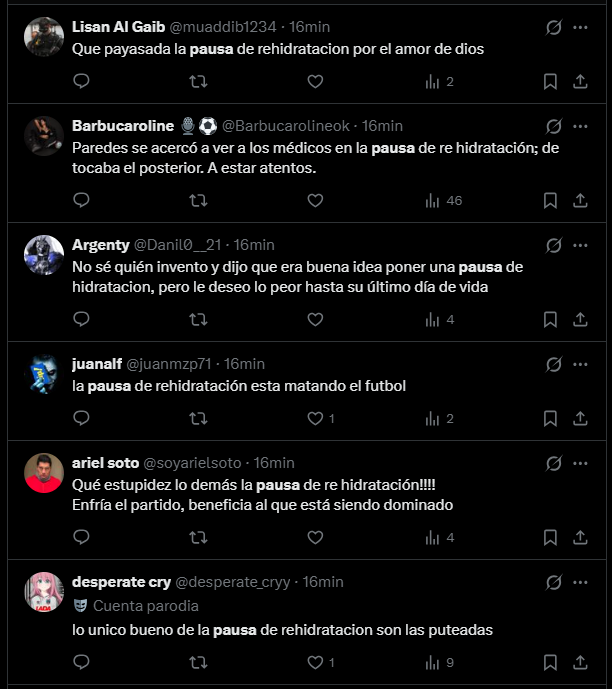
Task: Open ariel soto's profile name
Action: click(105, 463)
